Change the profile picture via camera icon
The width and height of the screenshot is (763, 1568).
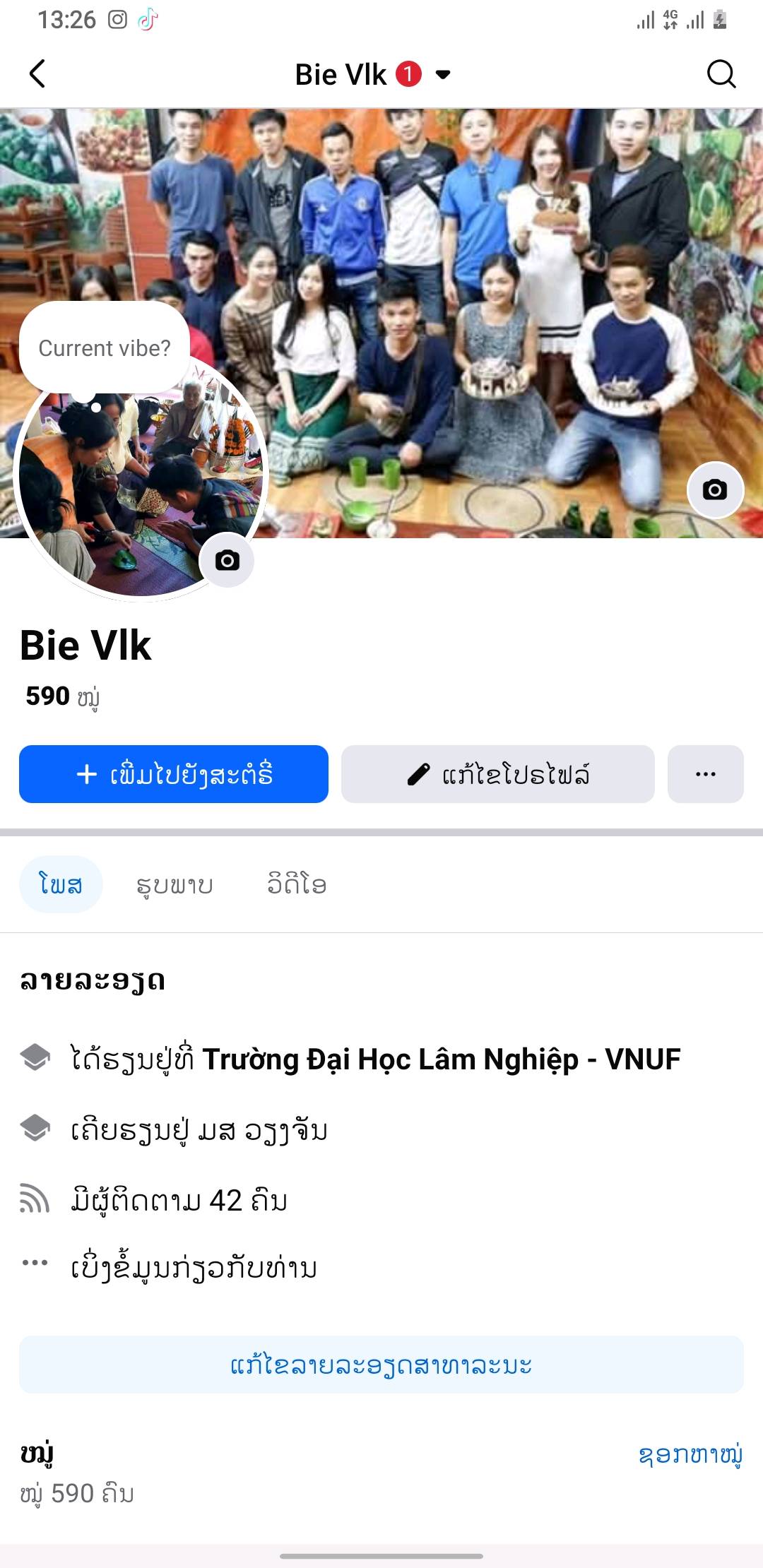pyautogui.click(x=227, y=560)
